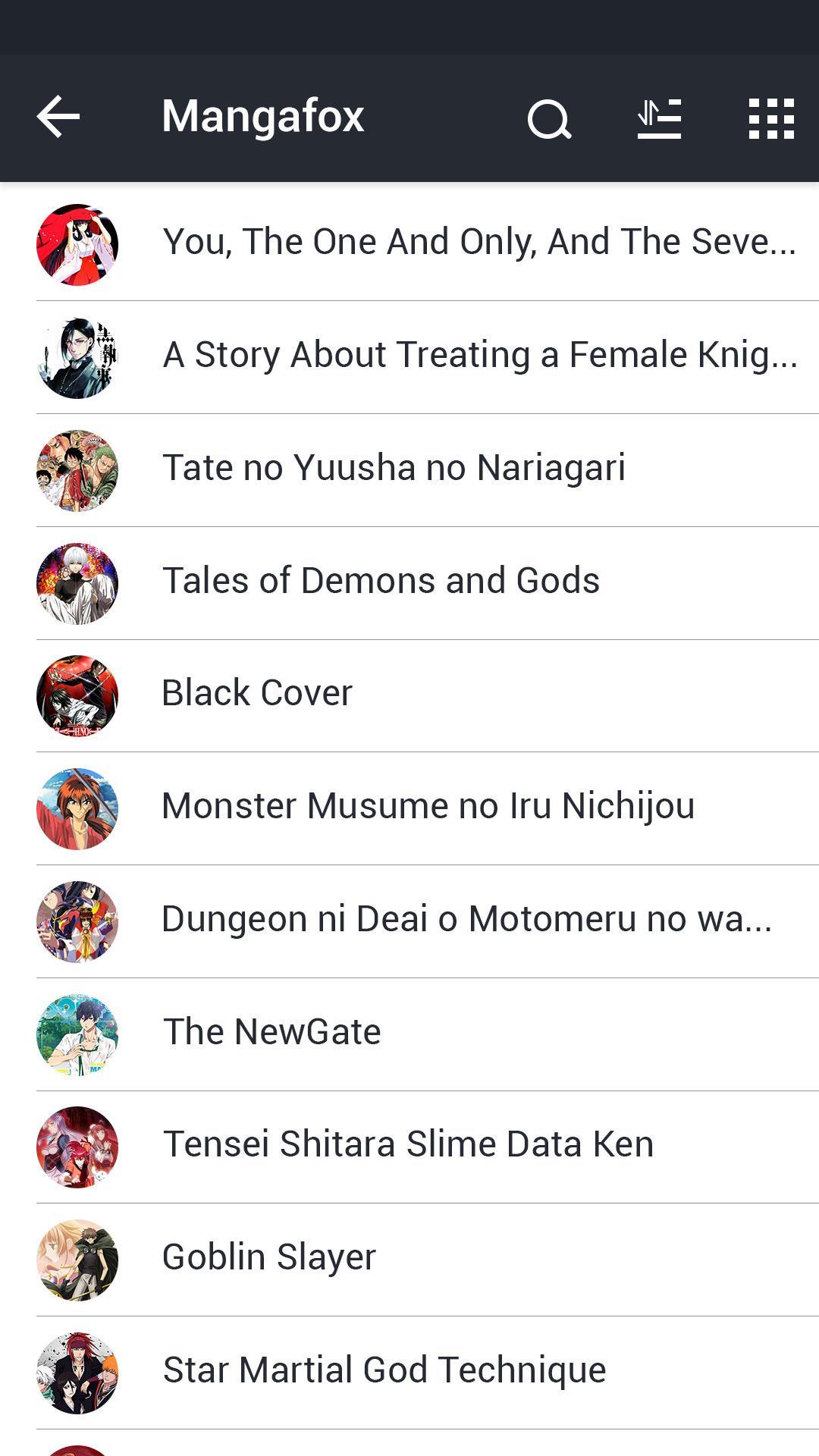Open the search in Mangafox
819x1456 pixels.
[549, 119]
